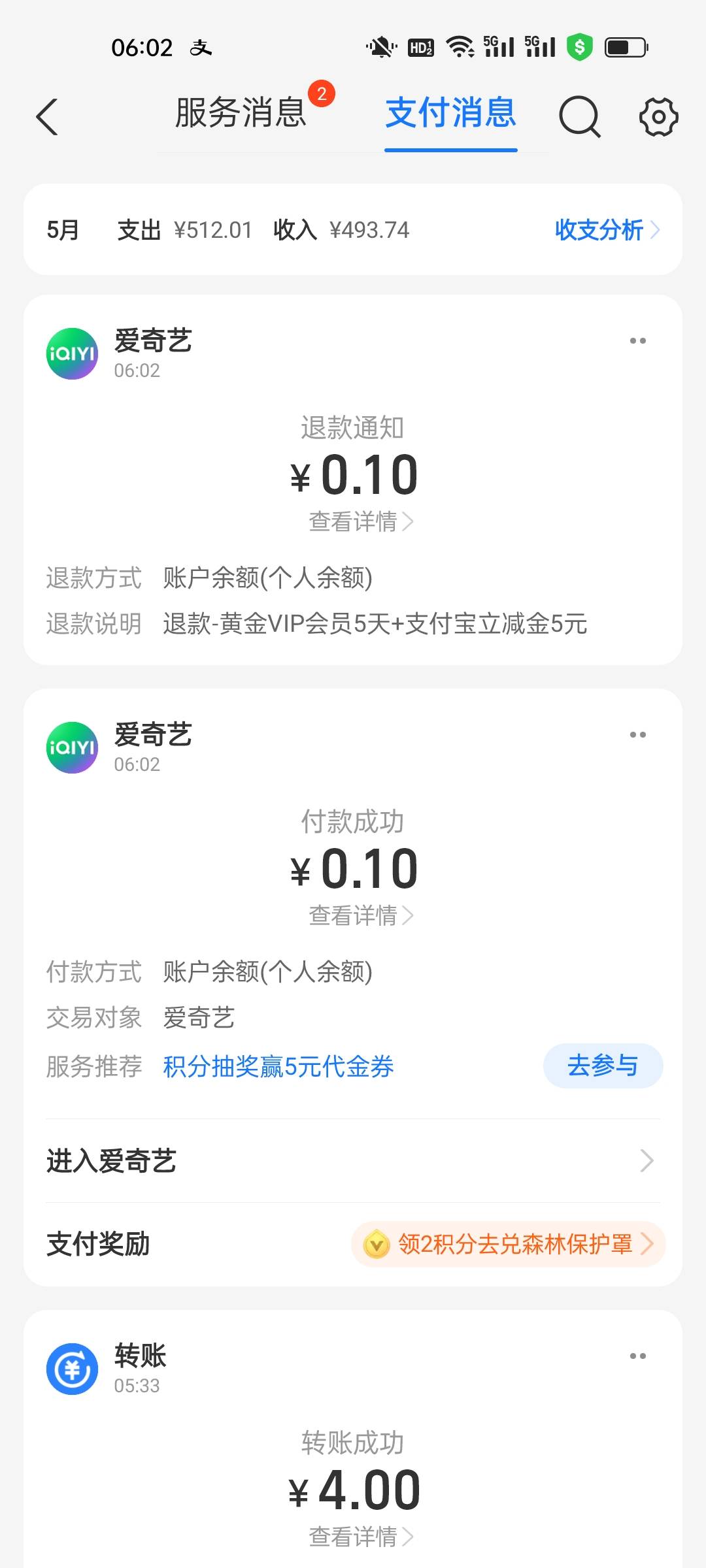The image size is (706, 1568).
Task: Tap the 去参与 button
Action: click(603, 1066)
